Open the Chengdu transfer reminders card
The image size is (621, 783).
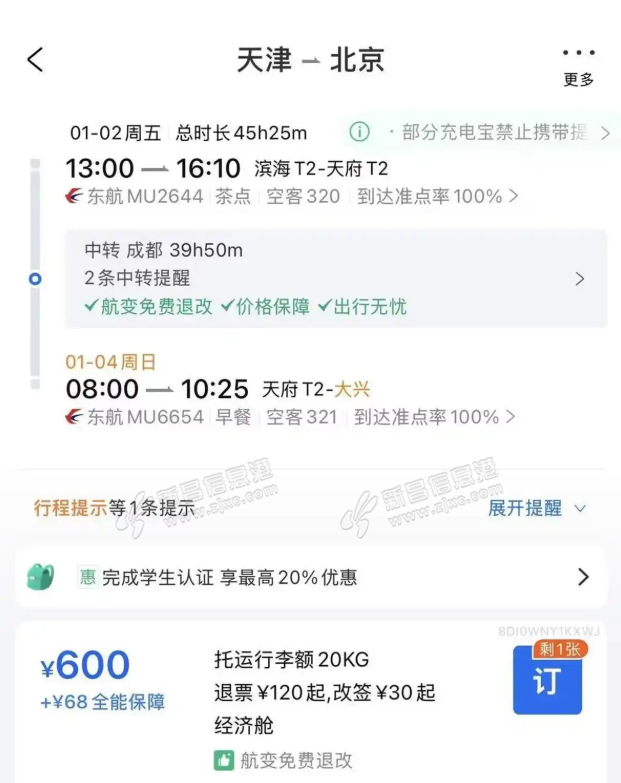tap(335, 278)
